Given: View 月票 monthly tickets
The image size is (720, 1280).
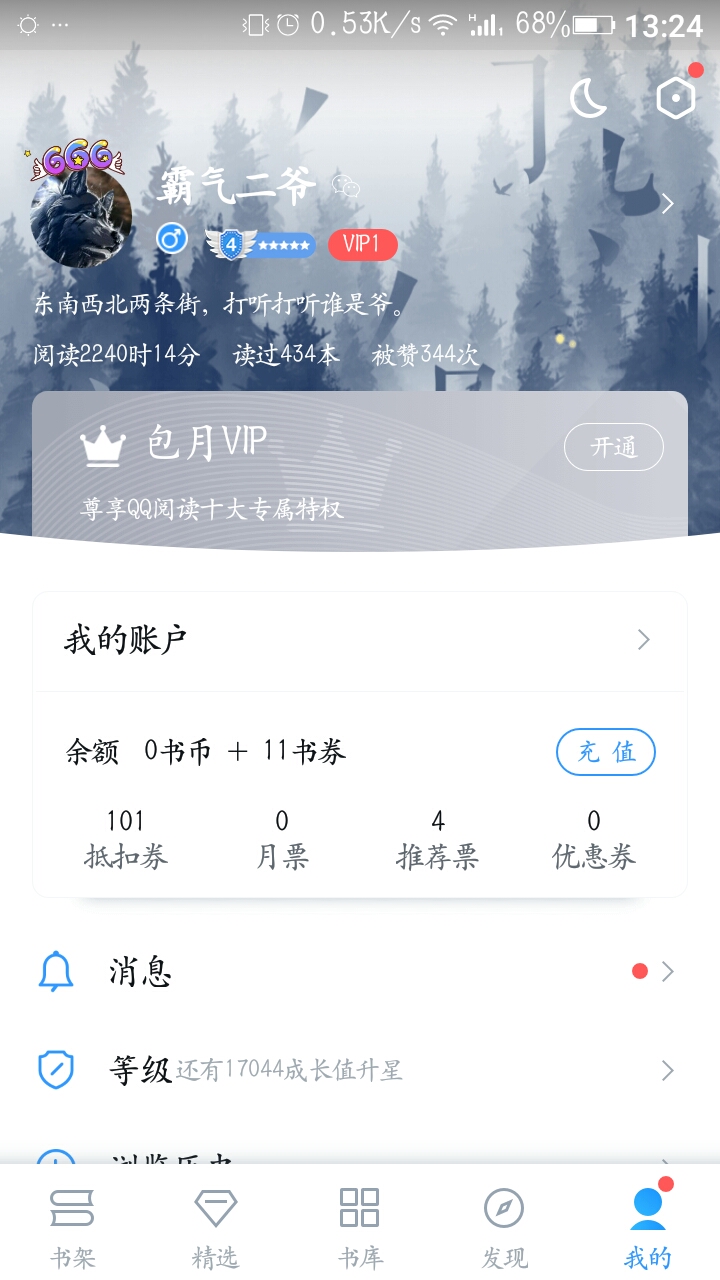Looking at the screenshot, I should click(282, 839).
